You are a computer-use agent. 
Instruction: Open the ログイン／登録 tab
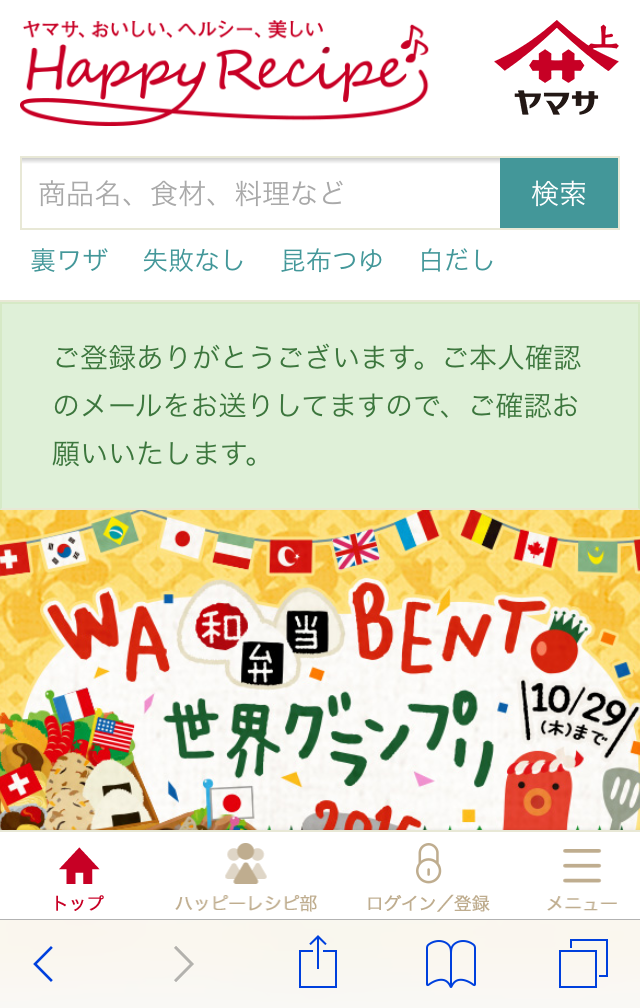(x=428, y=878)
